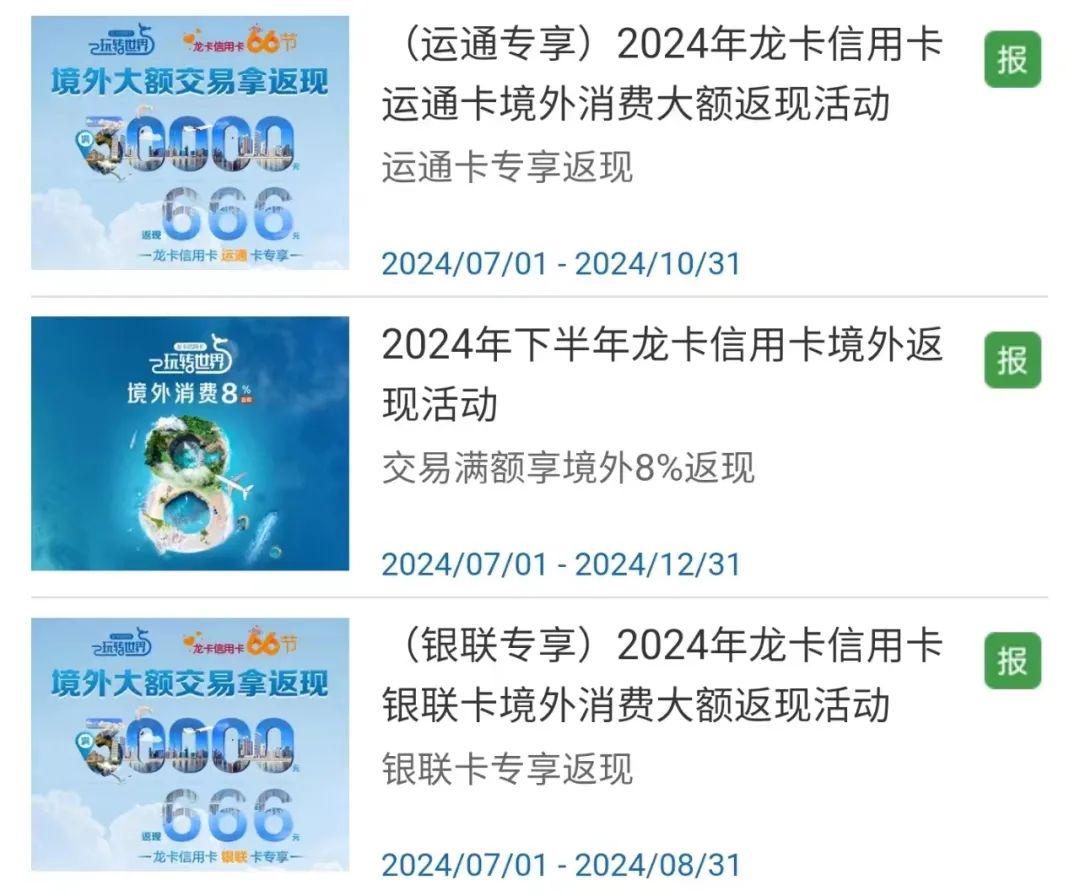Tap 报 button for 运通专享 activity
The width and height of the screenshot is (1080, 896).
click(x=1012, y=60)
